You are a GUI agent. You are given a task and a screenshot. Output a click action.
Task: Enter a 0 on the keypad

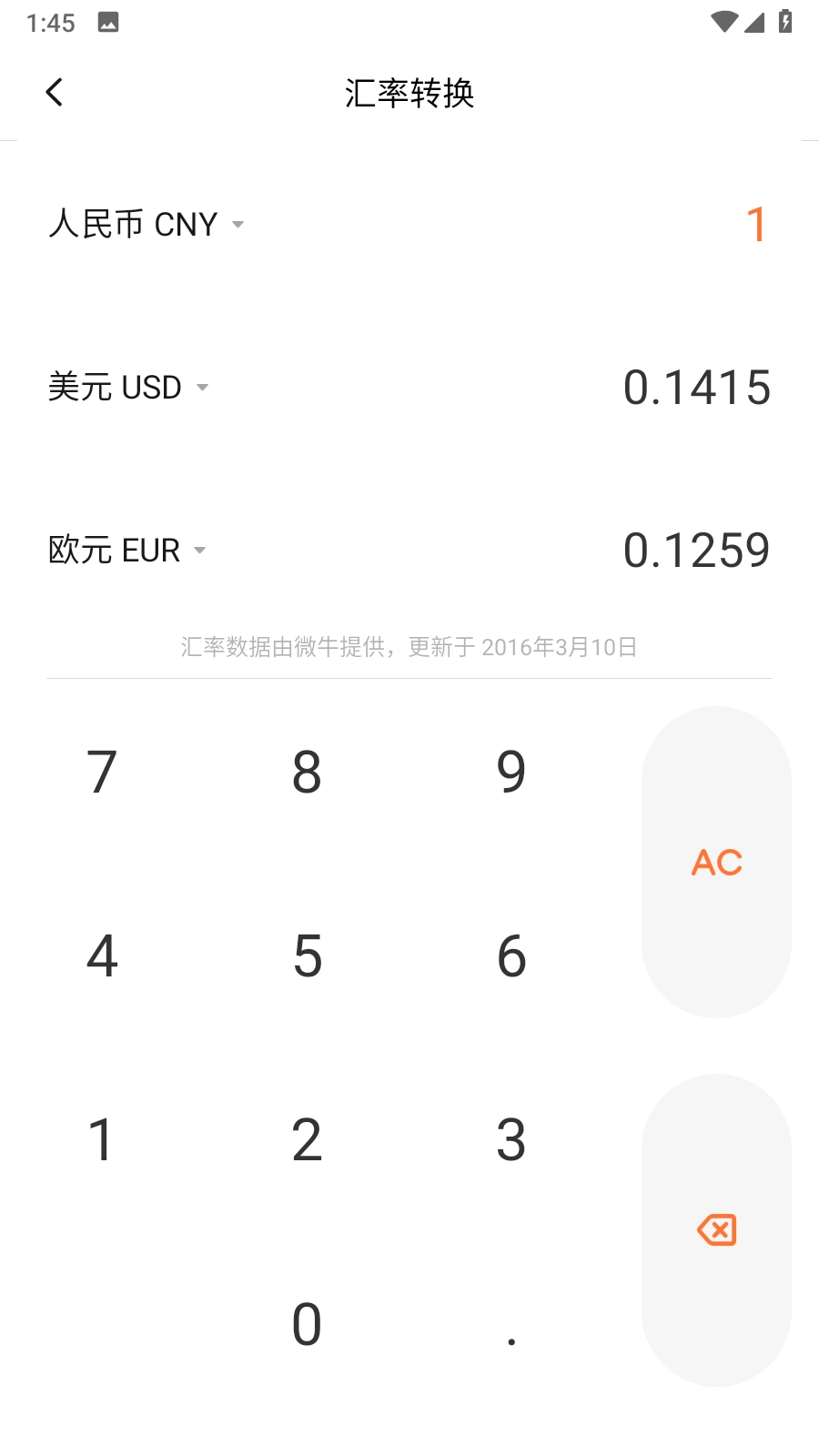307,1323
